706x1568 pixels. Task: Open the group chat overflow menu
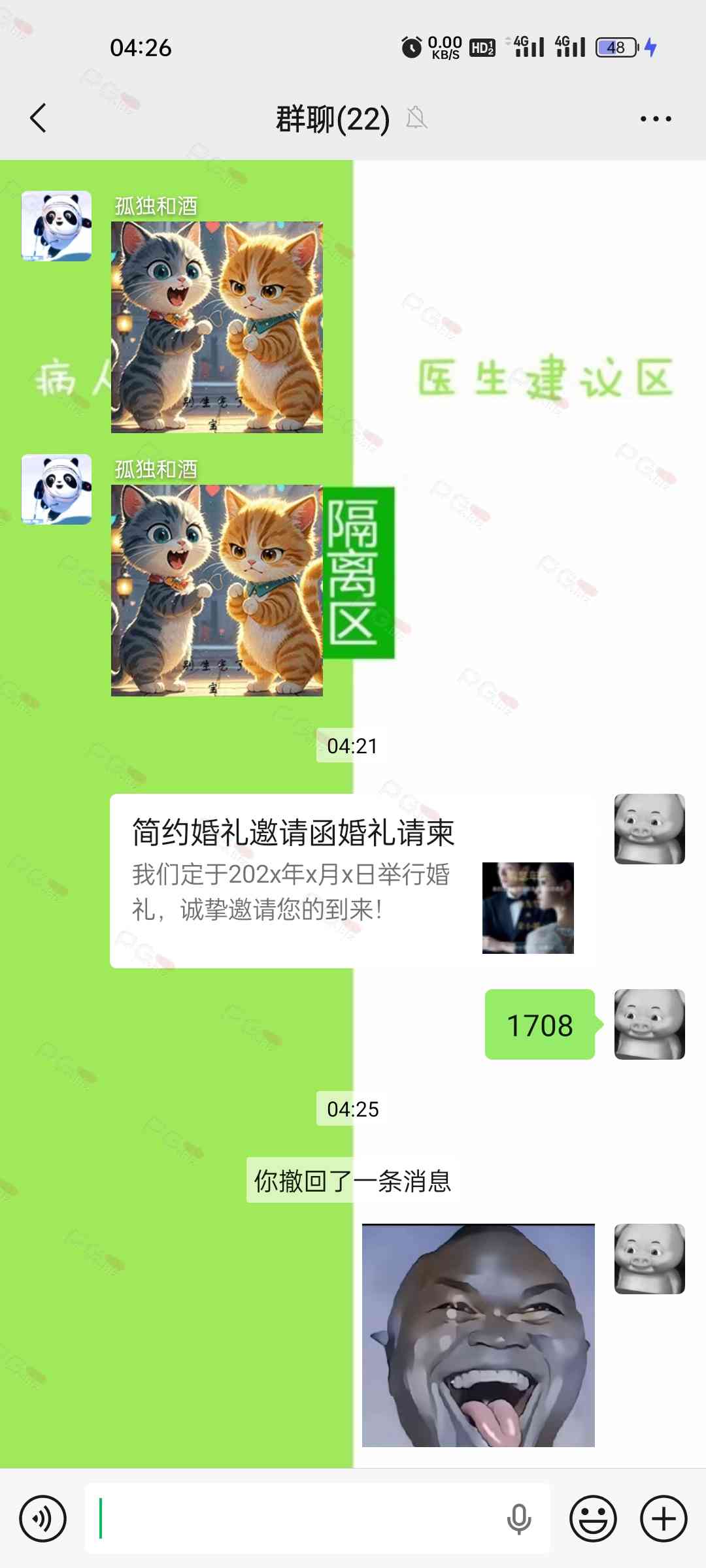point(655,119)
